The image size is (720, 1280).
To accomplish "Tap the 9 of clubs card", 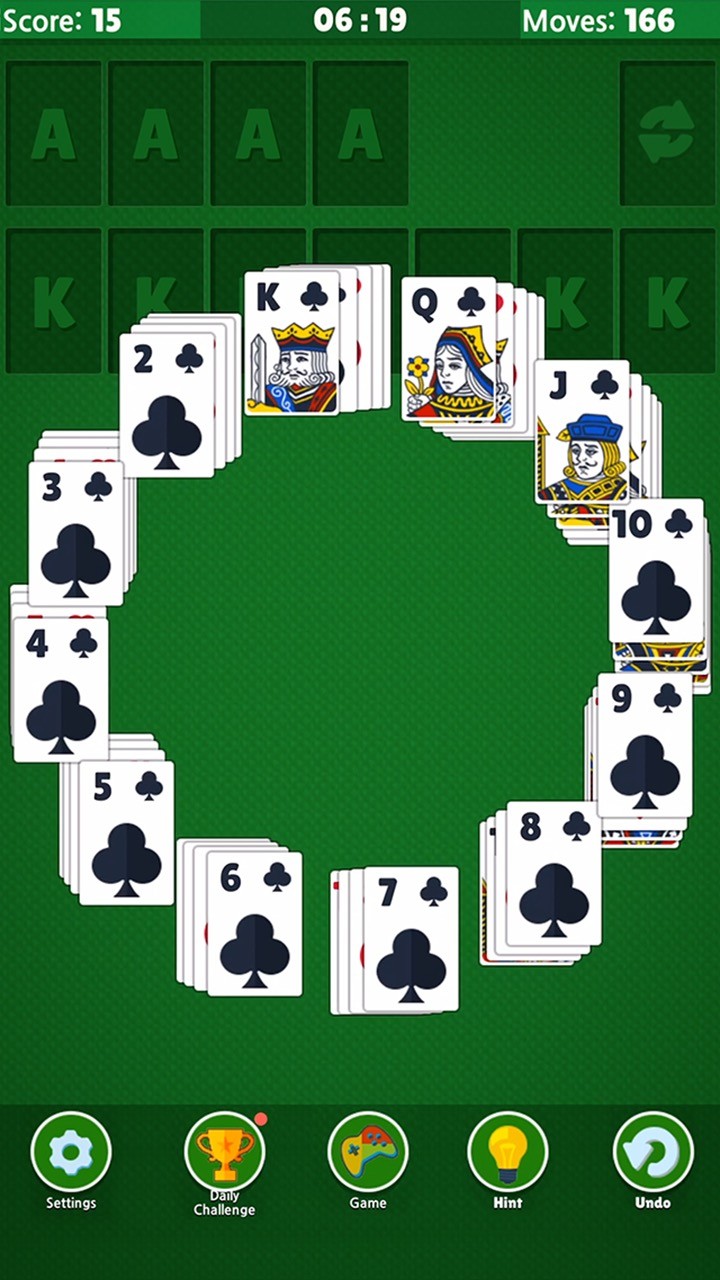I will (x=644, y=744).
